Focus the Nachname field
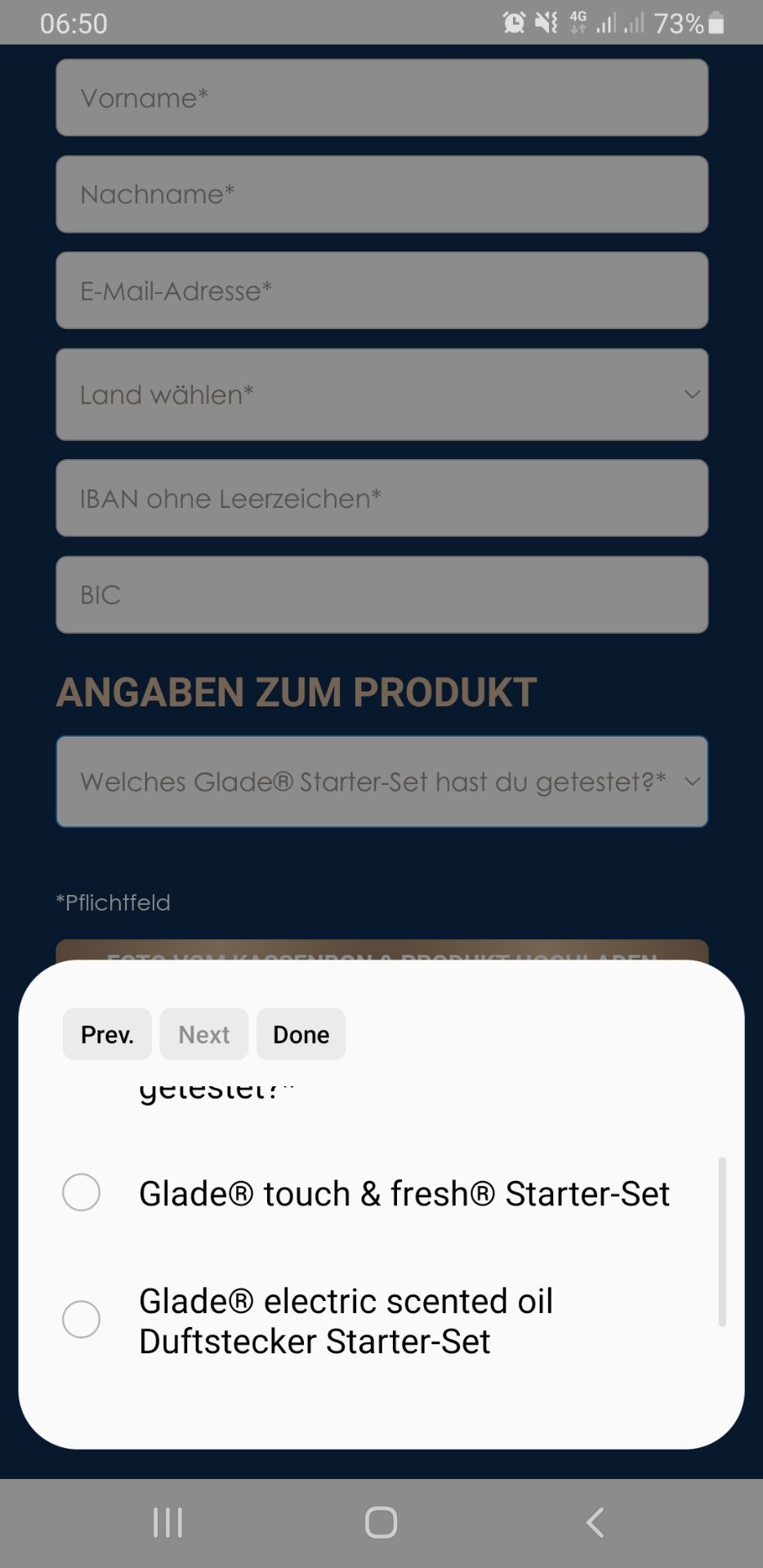 [x=381, y=194]
